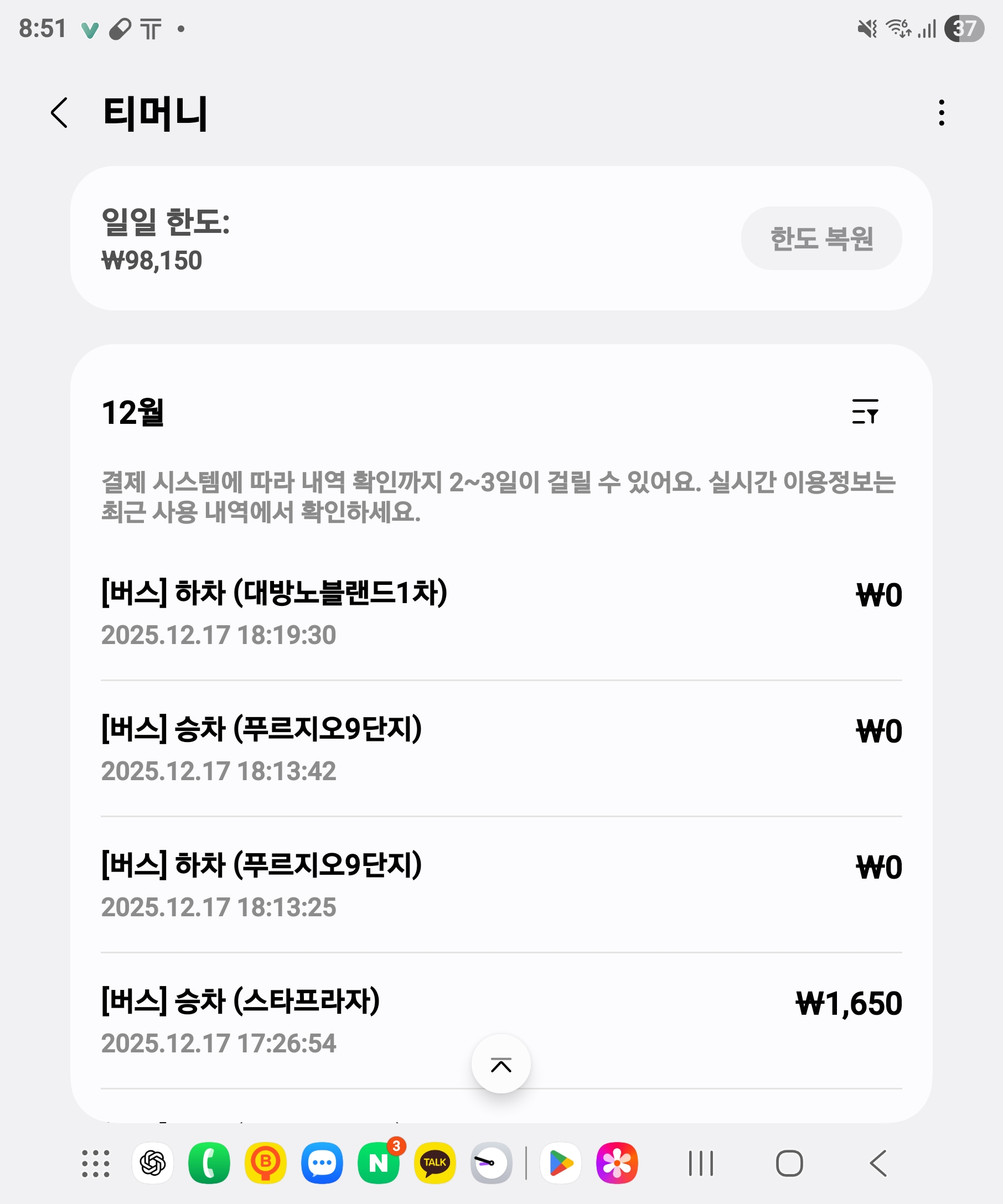Open the 승차 (푸르지오9단지) transaction
Screen dimensions: 1003x1204
[500, 749]
